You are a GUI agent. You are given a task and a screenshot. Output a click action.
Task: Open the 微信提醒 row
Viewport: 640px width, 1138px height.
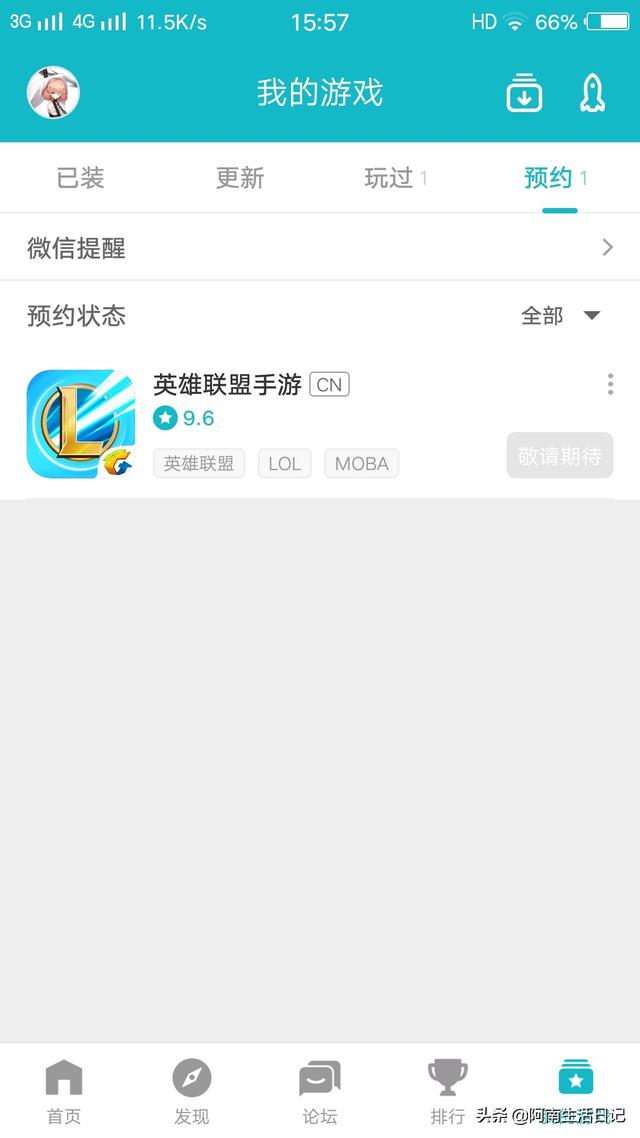pos(320,247)
